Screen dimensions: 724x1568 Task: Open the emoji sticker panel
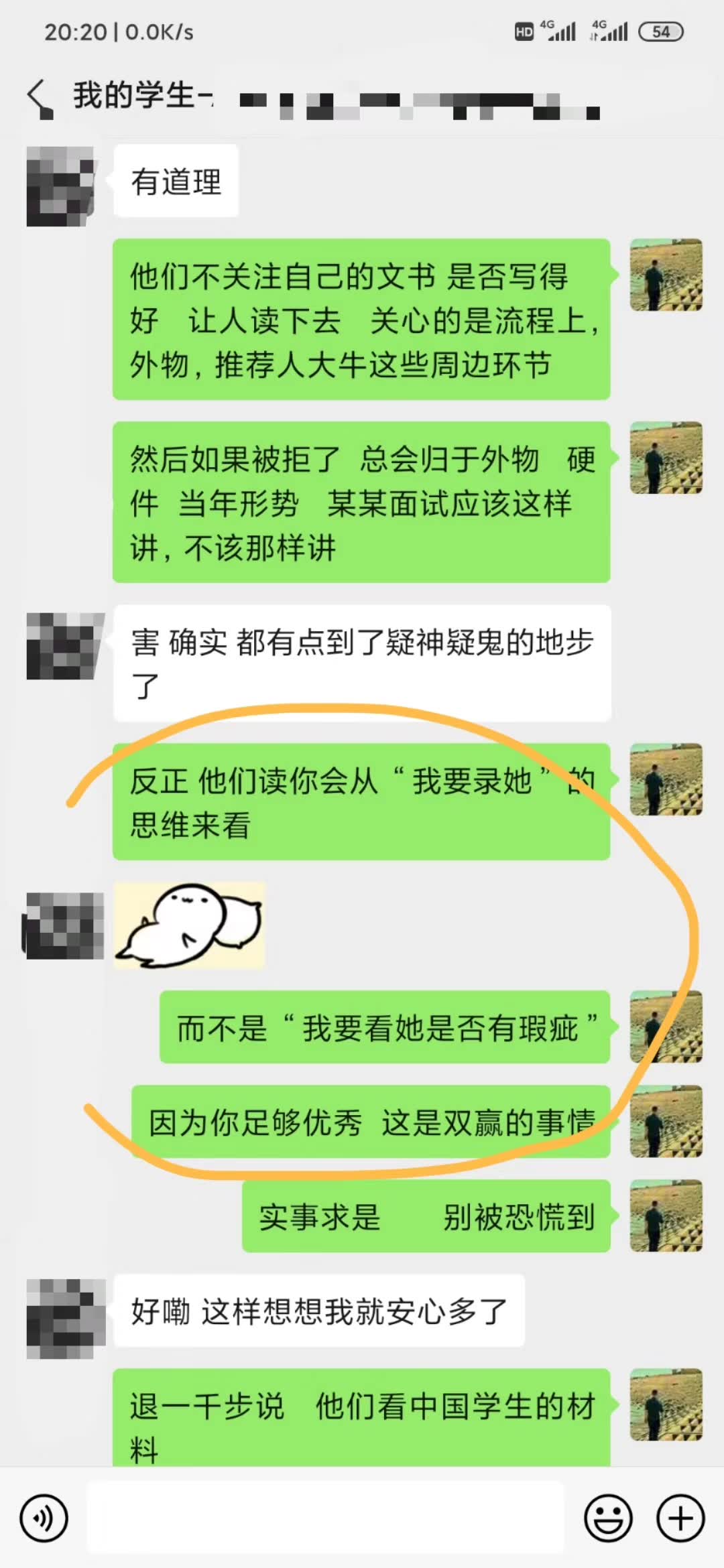608,1518
